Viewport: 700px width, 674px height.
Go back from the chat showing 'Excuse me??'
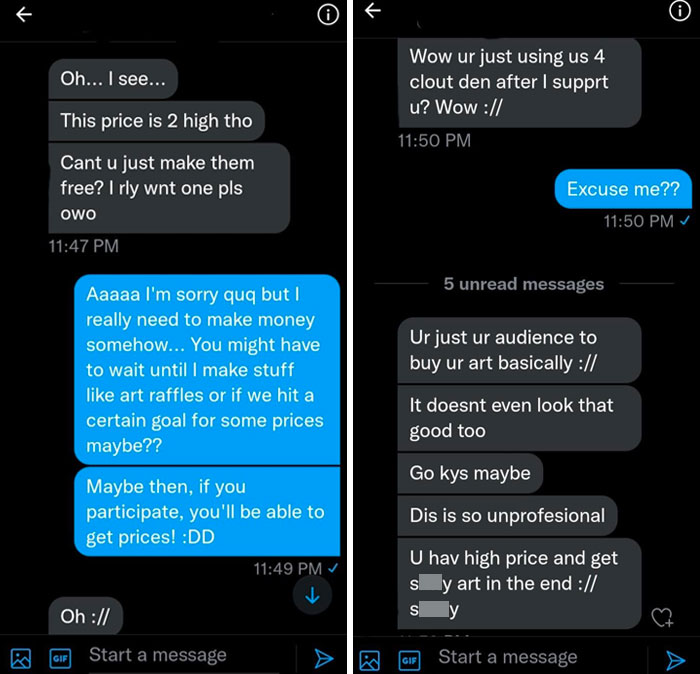373,10
